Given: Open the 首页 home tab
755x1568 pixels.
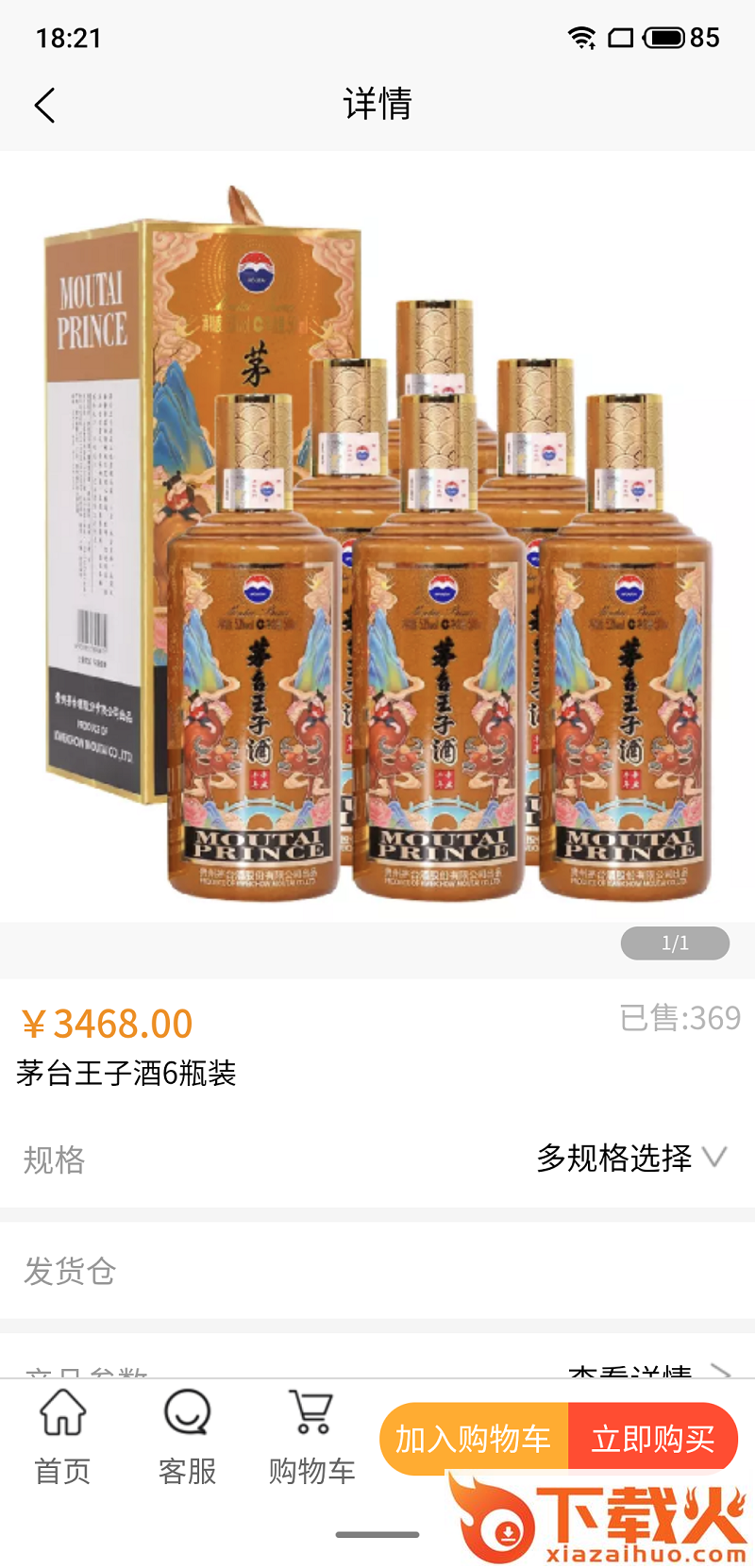Looking at the screenshot, I should coord(62,1438).
